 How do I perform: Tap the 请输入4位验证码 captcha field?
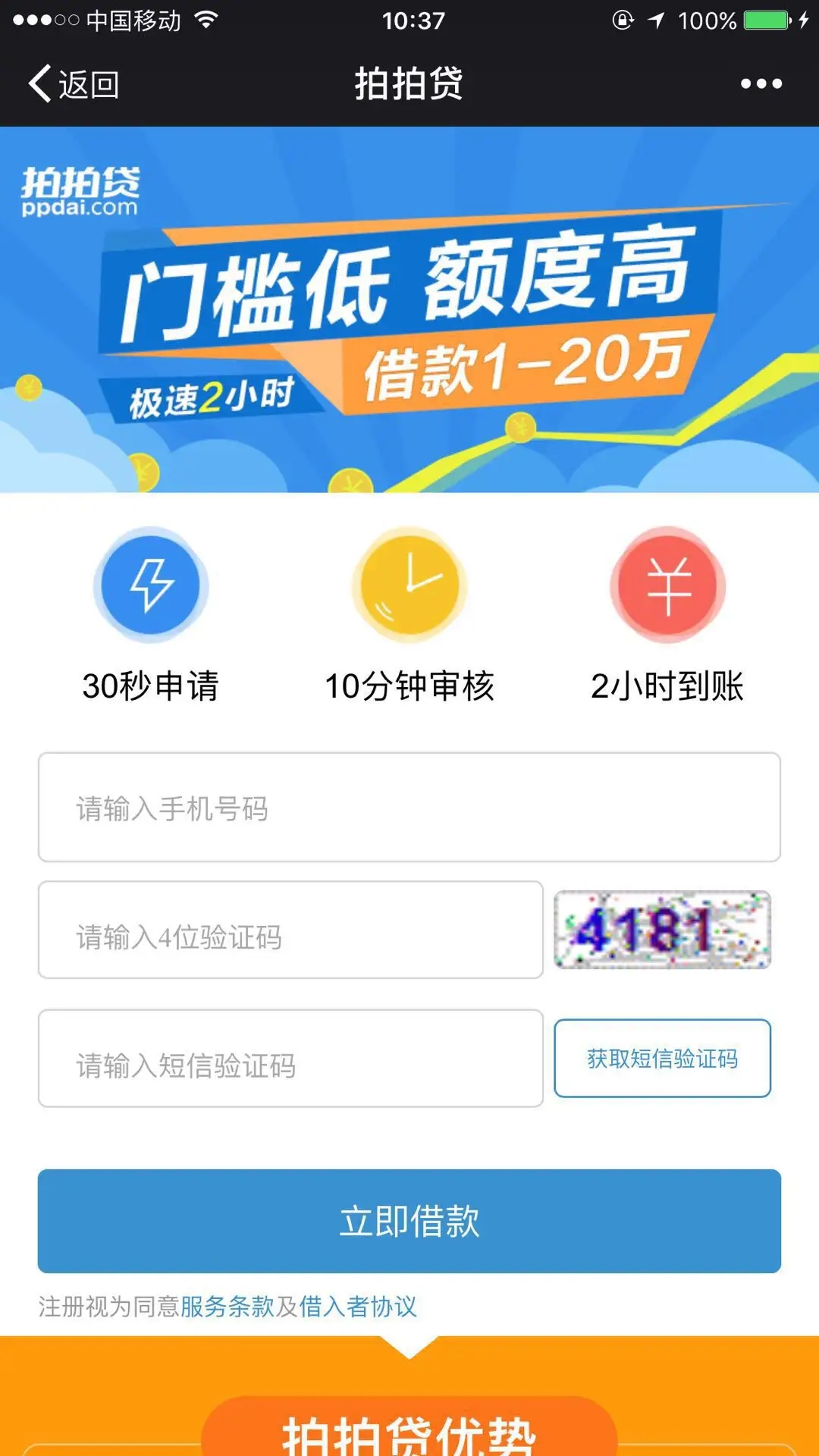290,930
